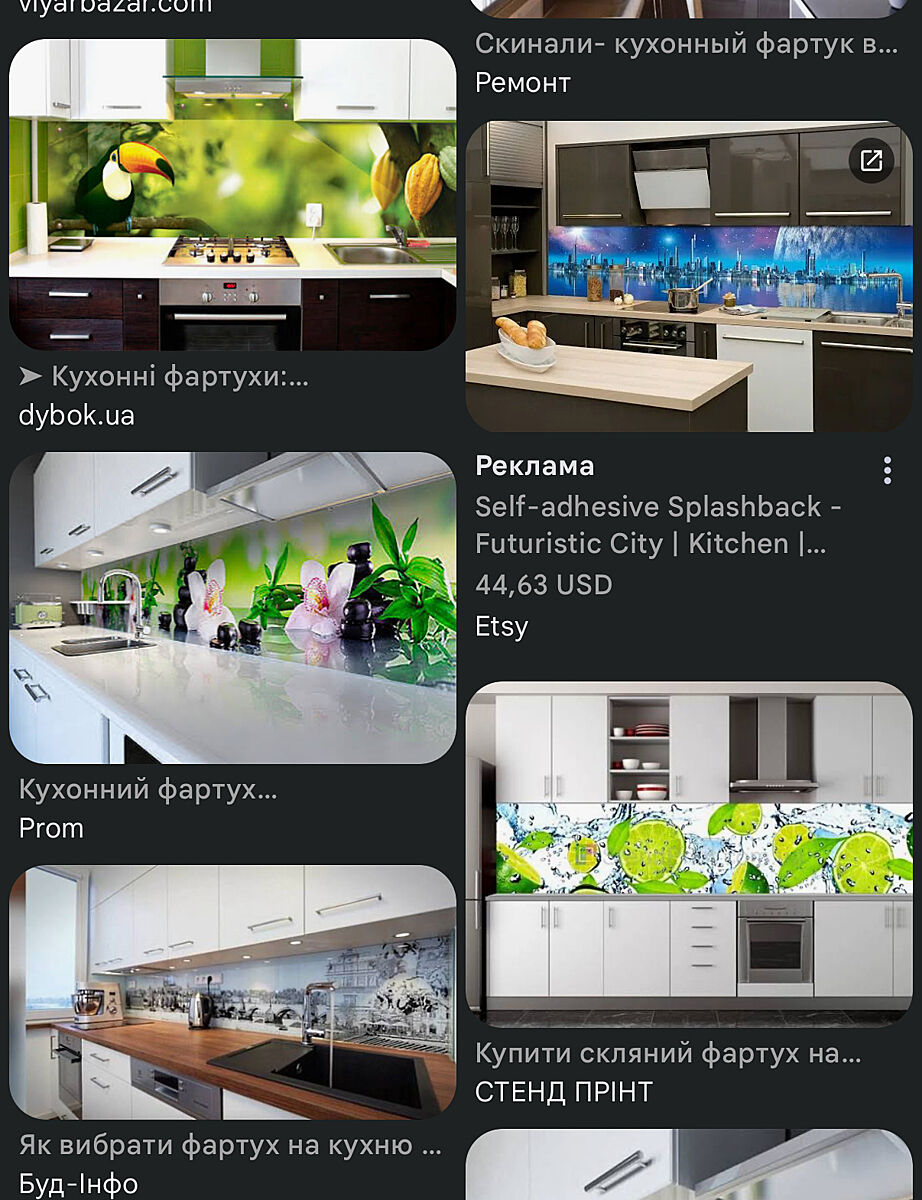Open the dybok.ua toucan kitchen image

[232, 194]
